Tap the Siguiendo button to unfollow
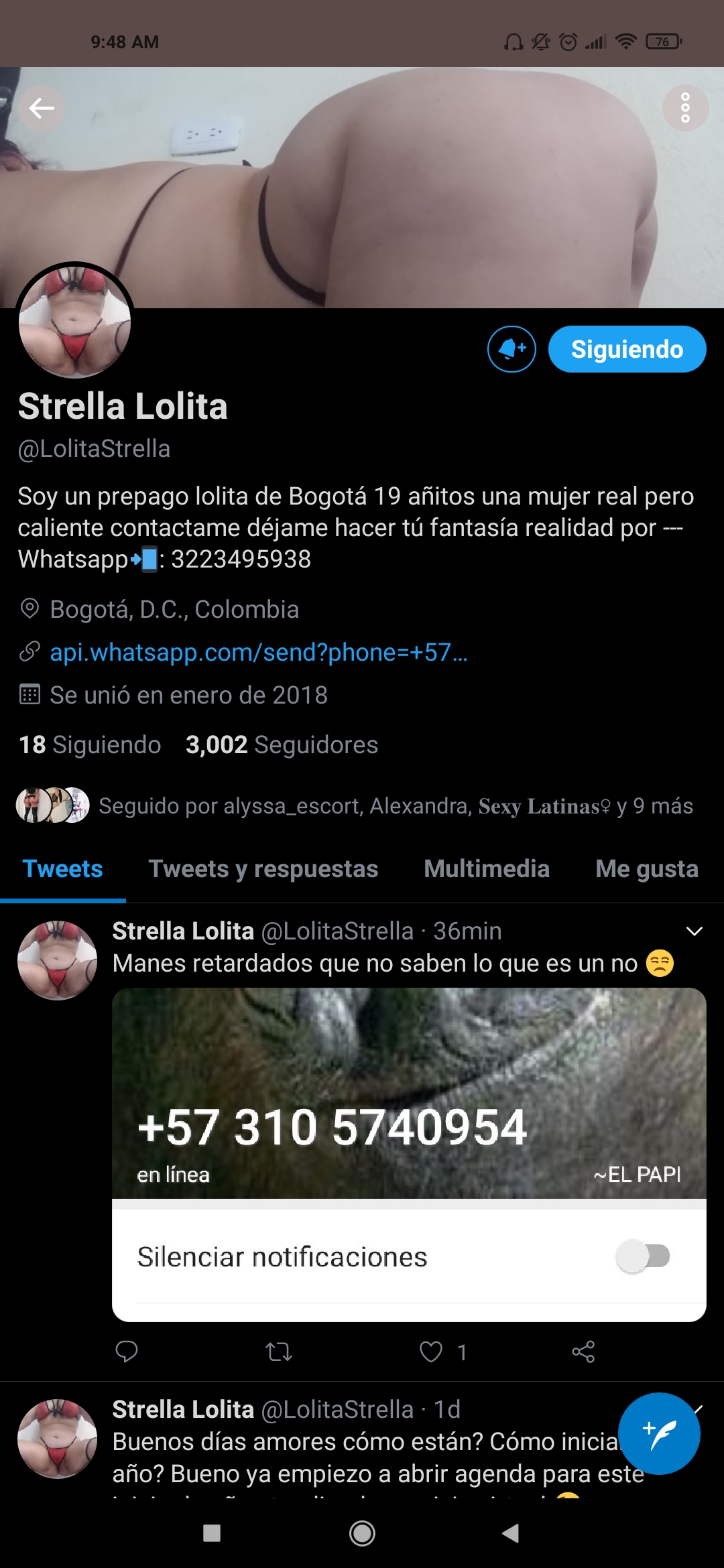This screenshot has width=724, height=1568. pos(627,349)
